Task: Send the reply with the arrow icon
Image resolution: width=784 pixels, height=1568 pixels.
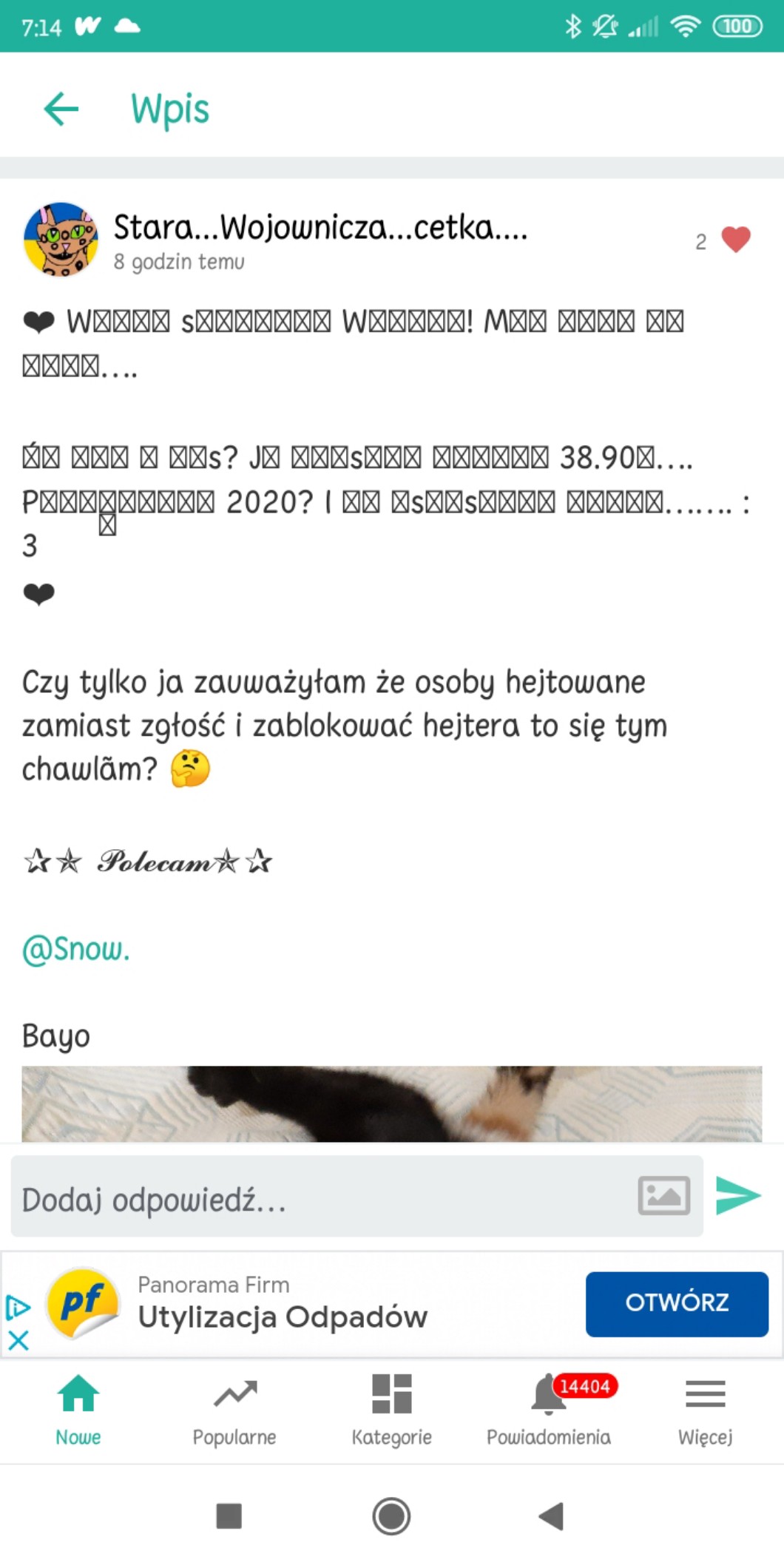Action: click(738, 1195)
